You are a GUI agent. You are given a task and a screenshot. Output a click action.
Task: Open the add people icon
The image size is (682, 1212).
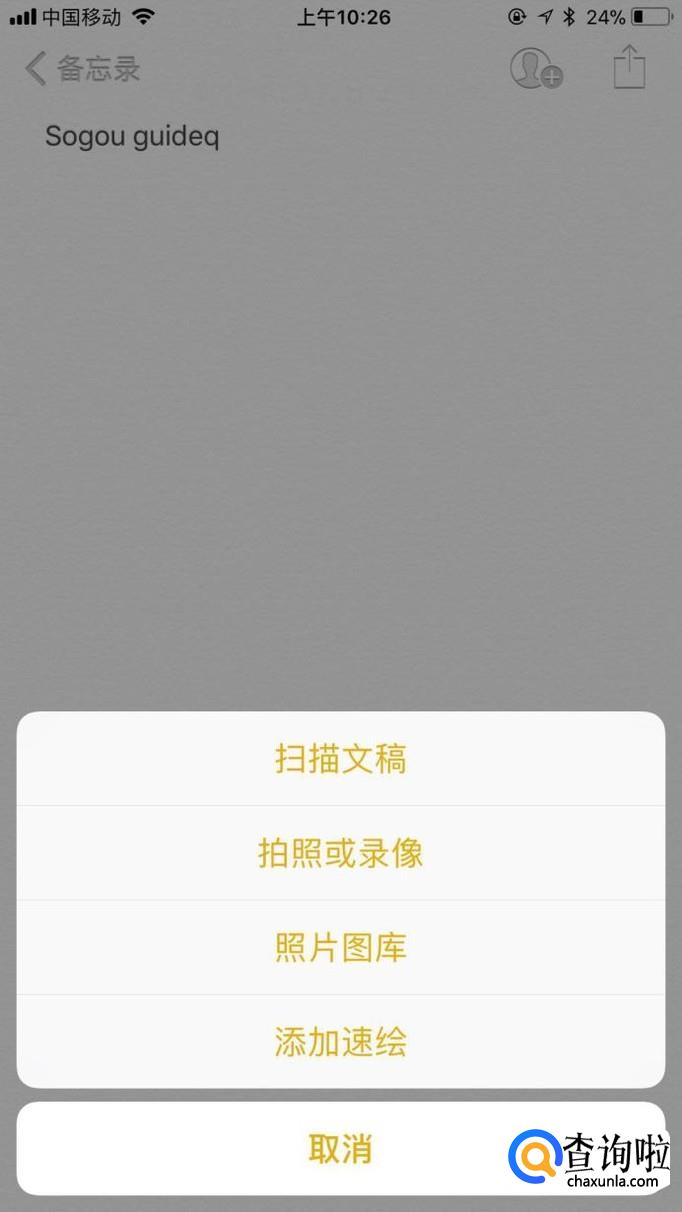pos(535,69)
